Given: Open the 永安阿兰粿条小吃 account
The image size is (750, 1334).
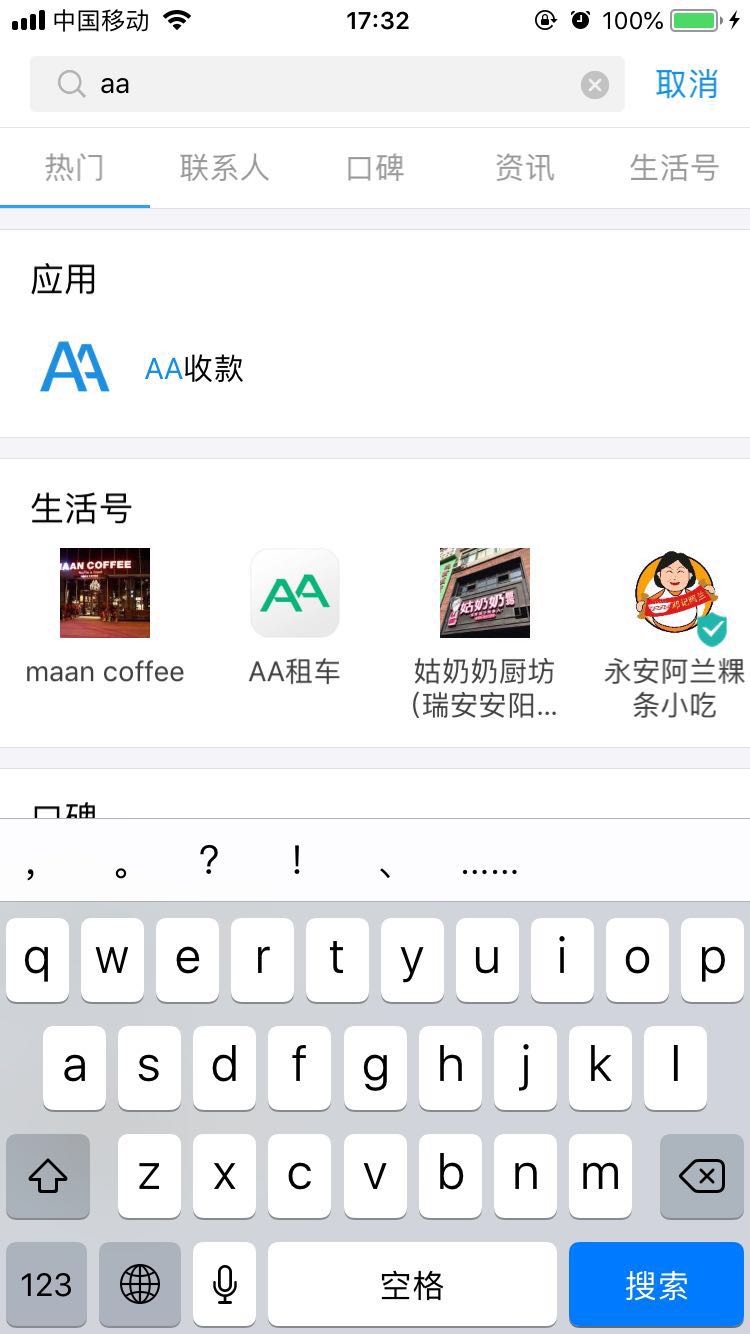Looking at the screenshot, I should point(675,630).
